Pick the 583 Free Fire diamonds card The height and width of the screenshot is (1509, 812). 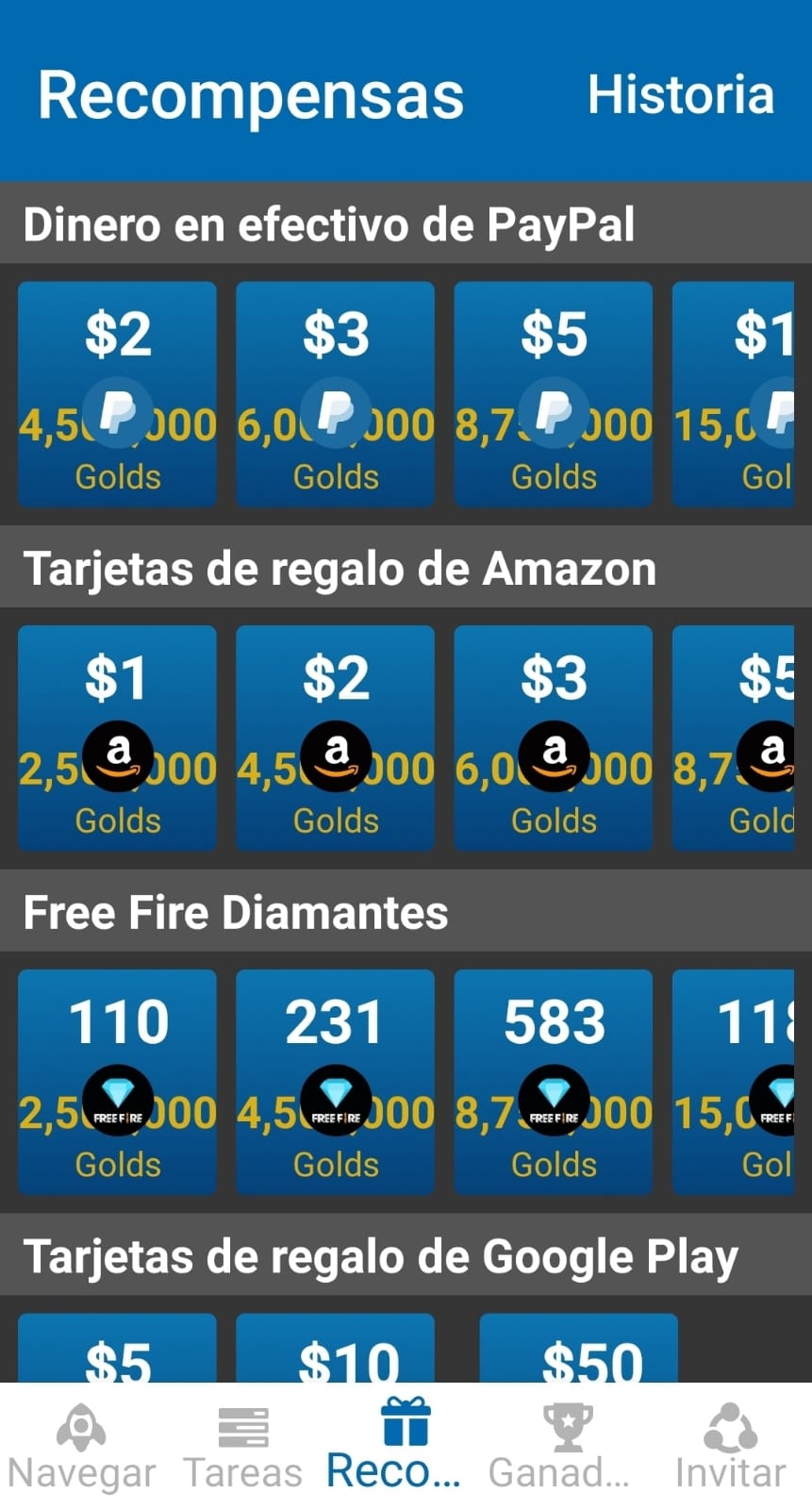pos(554,1083)
